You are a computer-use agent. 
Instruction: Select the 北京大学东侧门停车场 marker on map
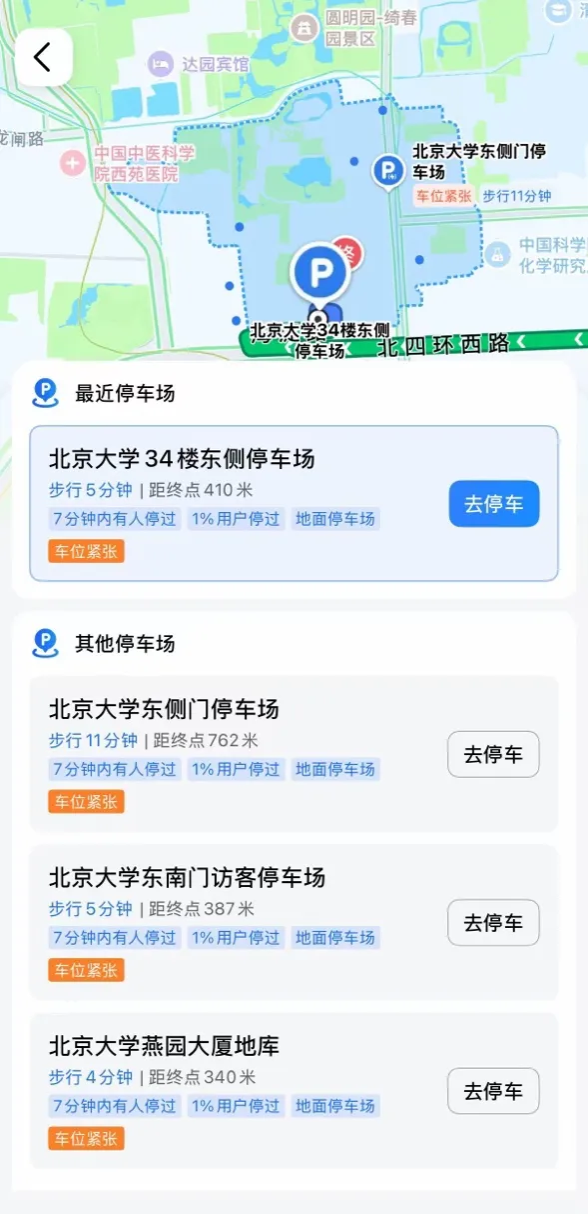388,171
